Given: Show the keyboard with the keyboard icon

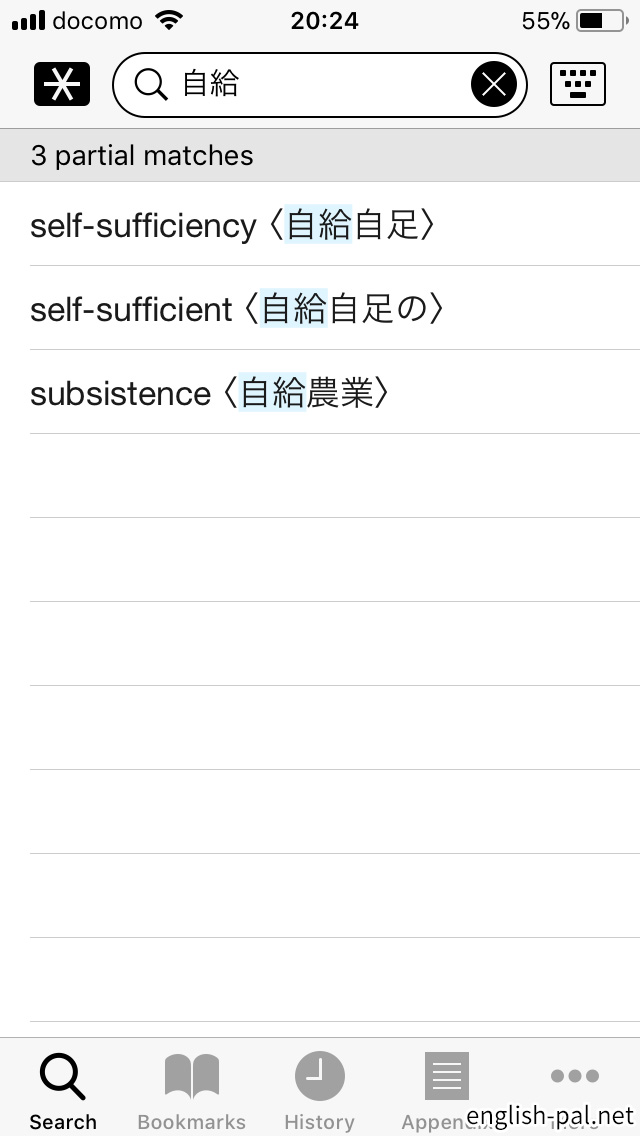Looking at the screenshot, I should click(578, 84).
